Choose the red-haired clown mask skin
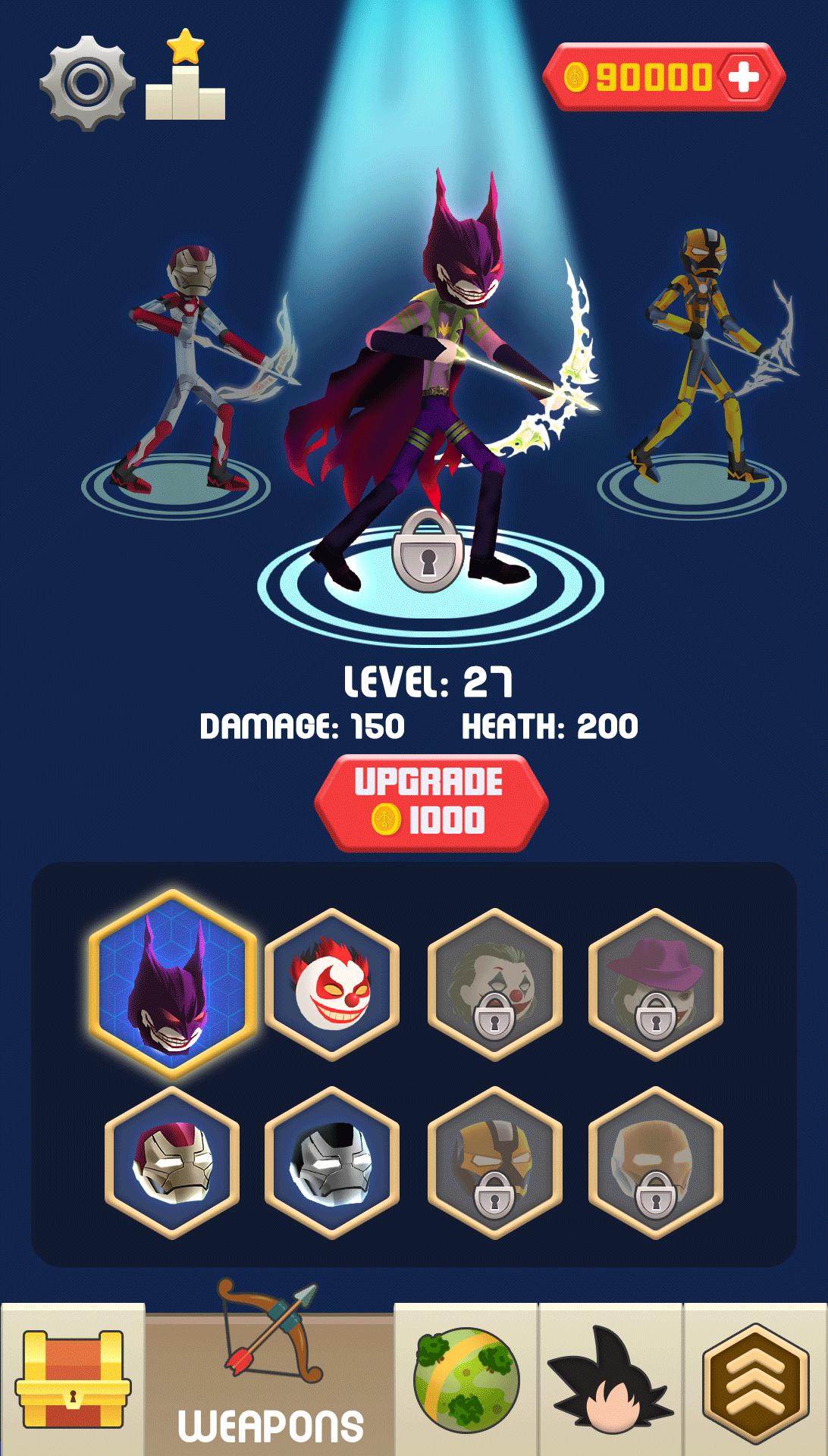Viewport: 828px width, 1456px height. point(331,984)
